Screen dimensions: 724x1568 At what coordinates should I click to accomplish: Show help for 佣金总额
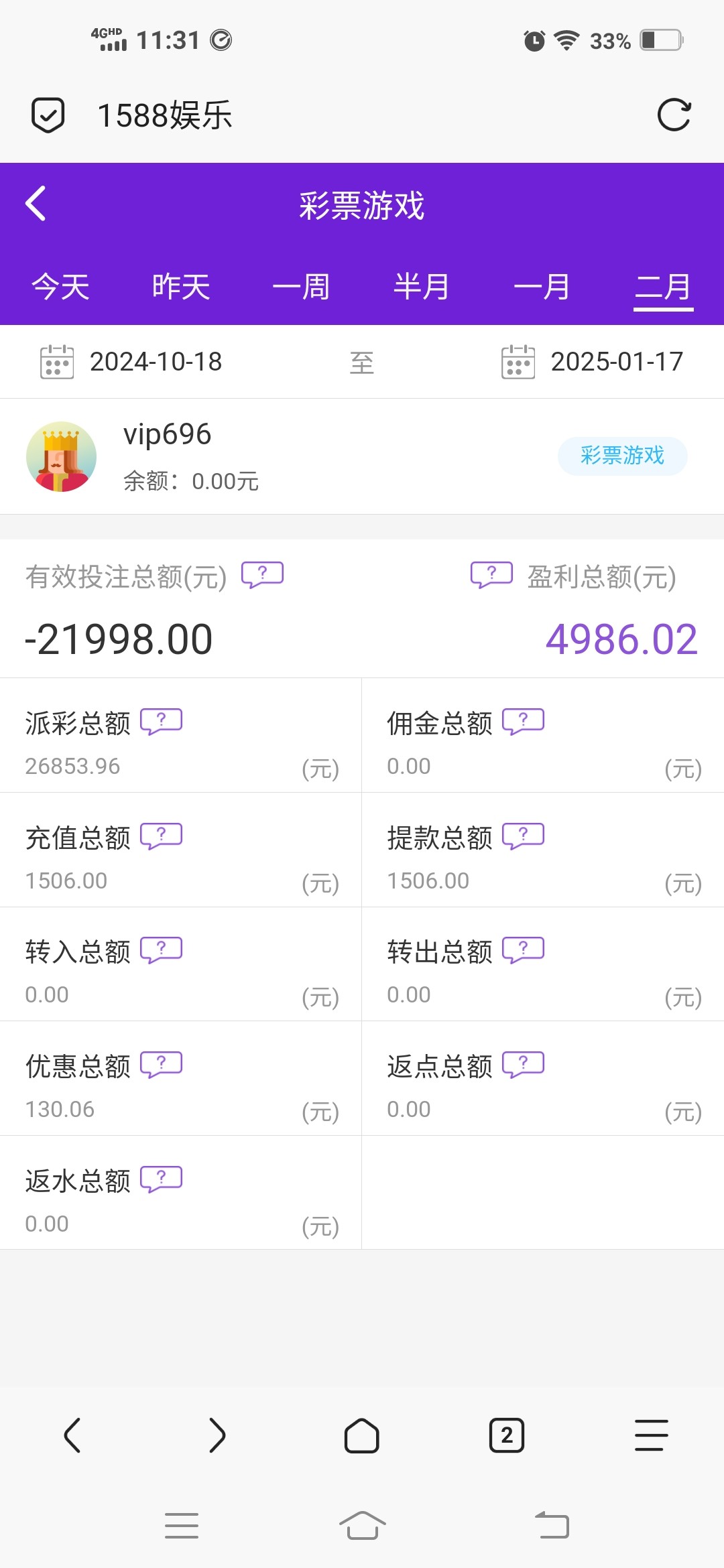(523, 721)
